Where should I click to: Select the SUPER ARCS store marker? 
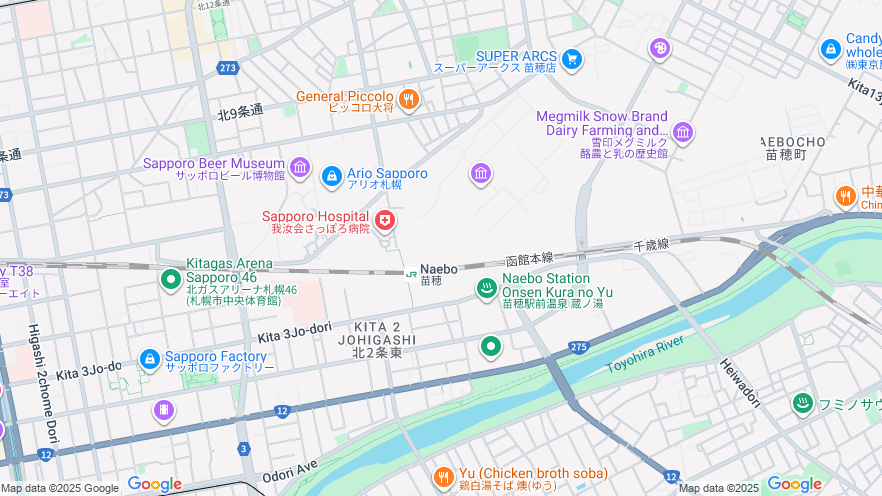coord(572,60)
